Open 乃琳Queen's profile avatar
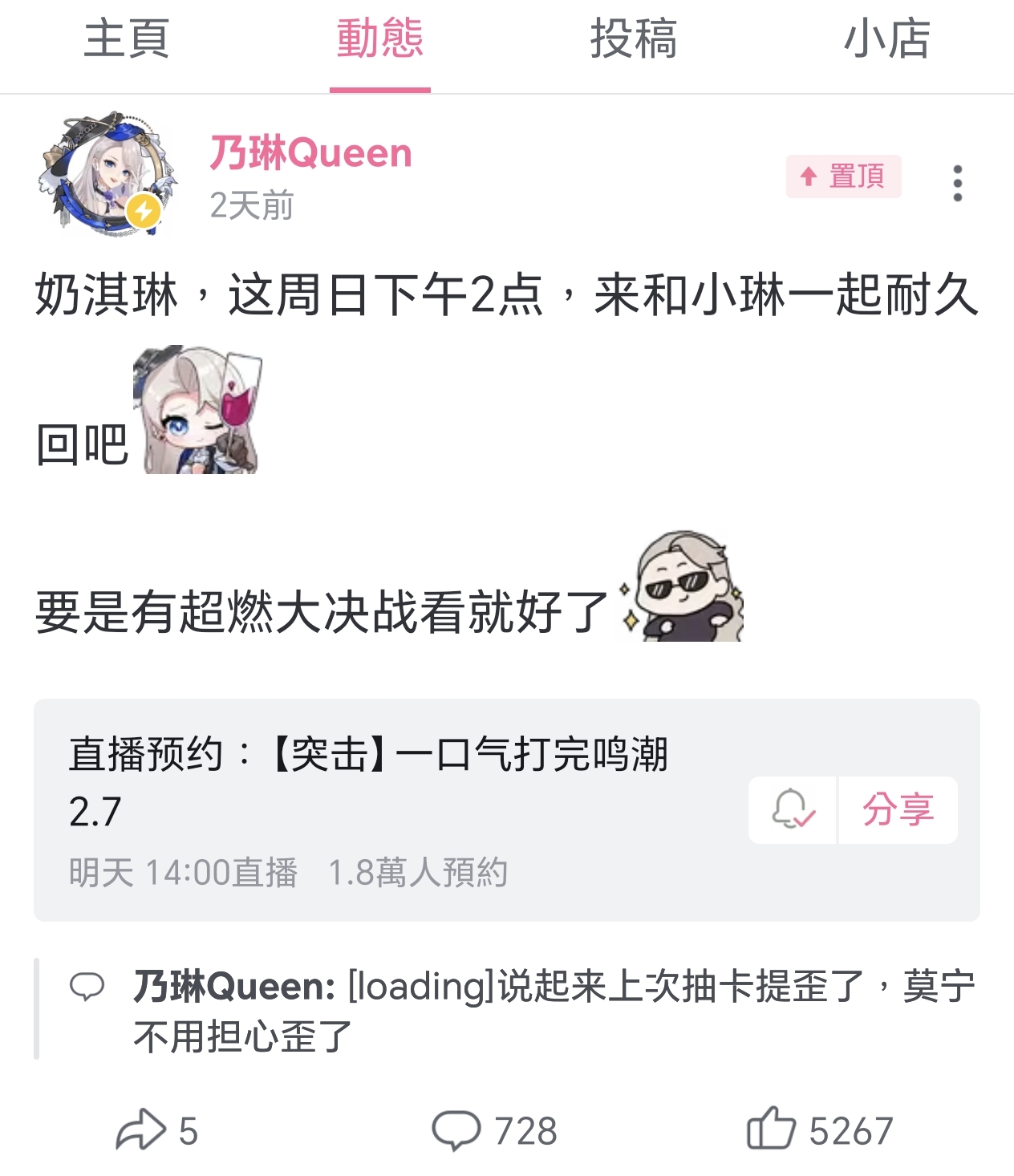This screenshot has height=1176, width=1014. click(107, 175)
